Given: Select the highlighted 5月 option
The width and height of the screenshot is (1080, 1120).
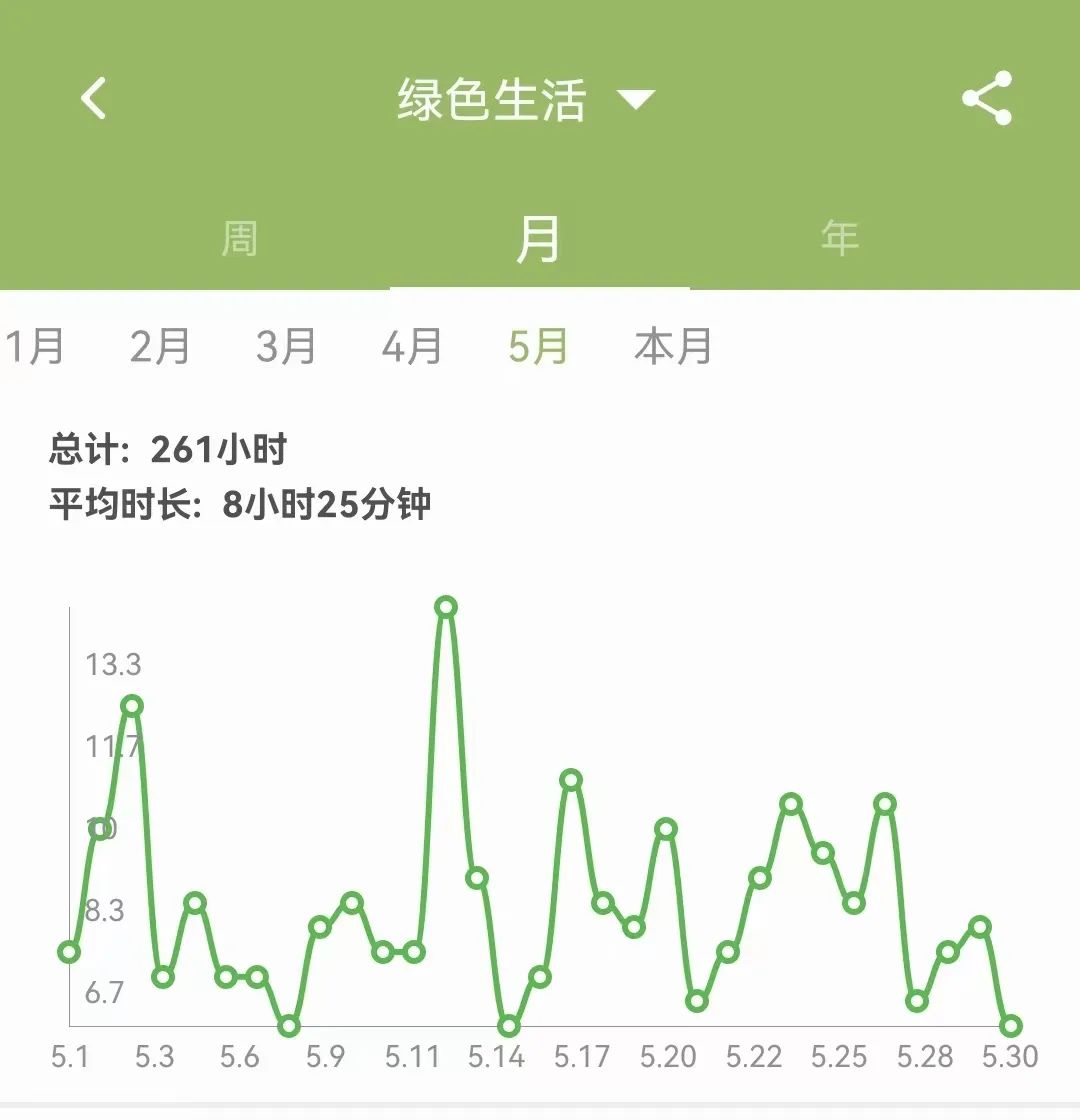Looking at the screenshot, I should coord(537,348).
